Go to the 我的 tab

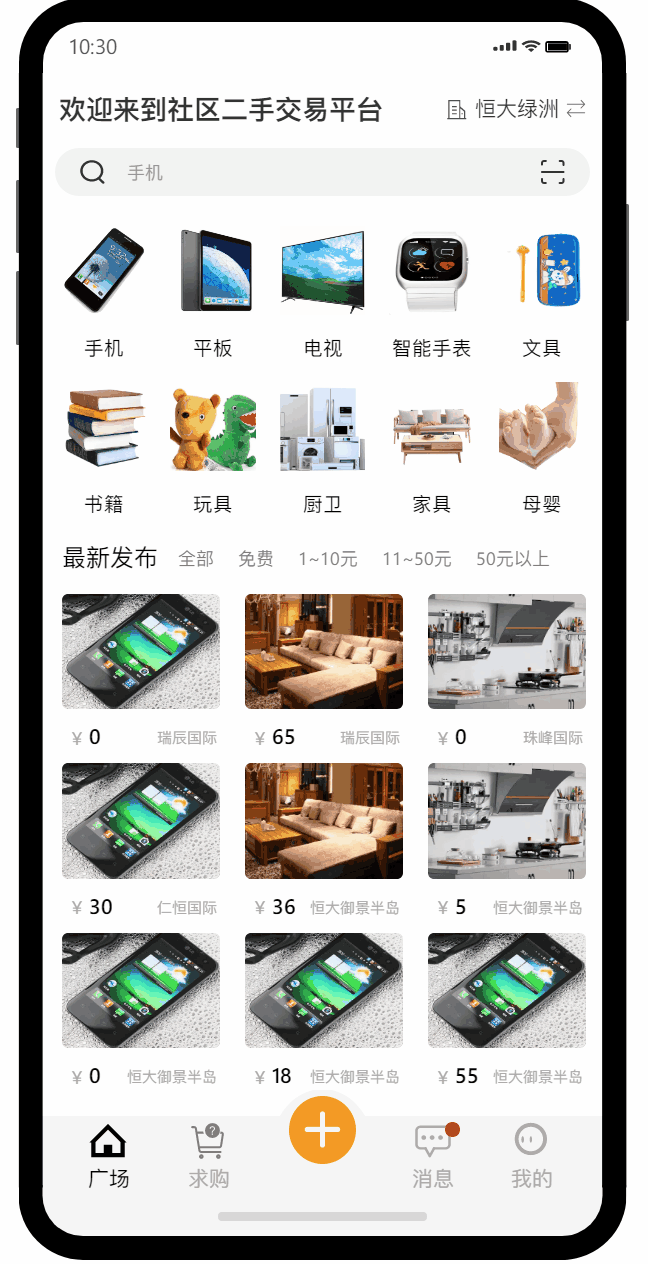(531, 1156)
